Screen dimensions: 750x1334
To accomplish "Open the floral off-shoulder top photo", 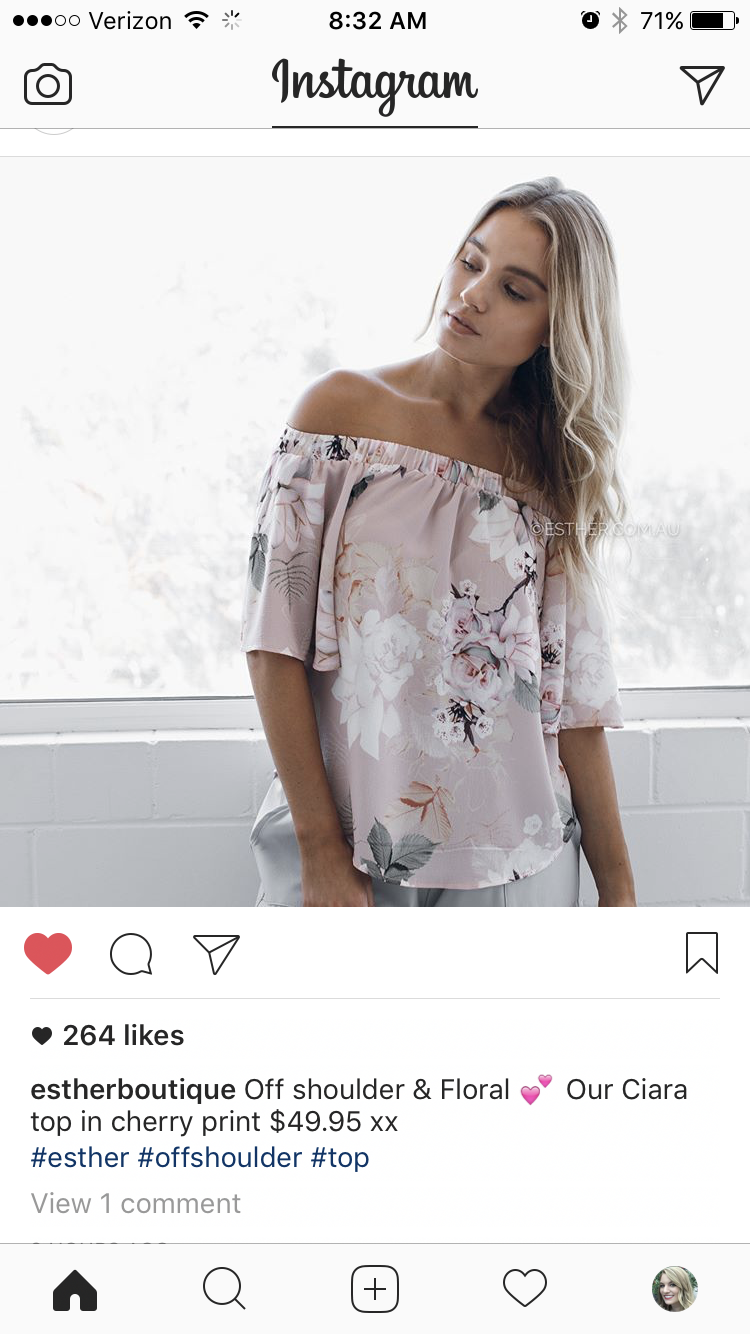I will pos(375,532).
